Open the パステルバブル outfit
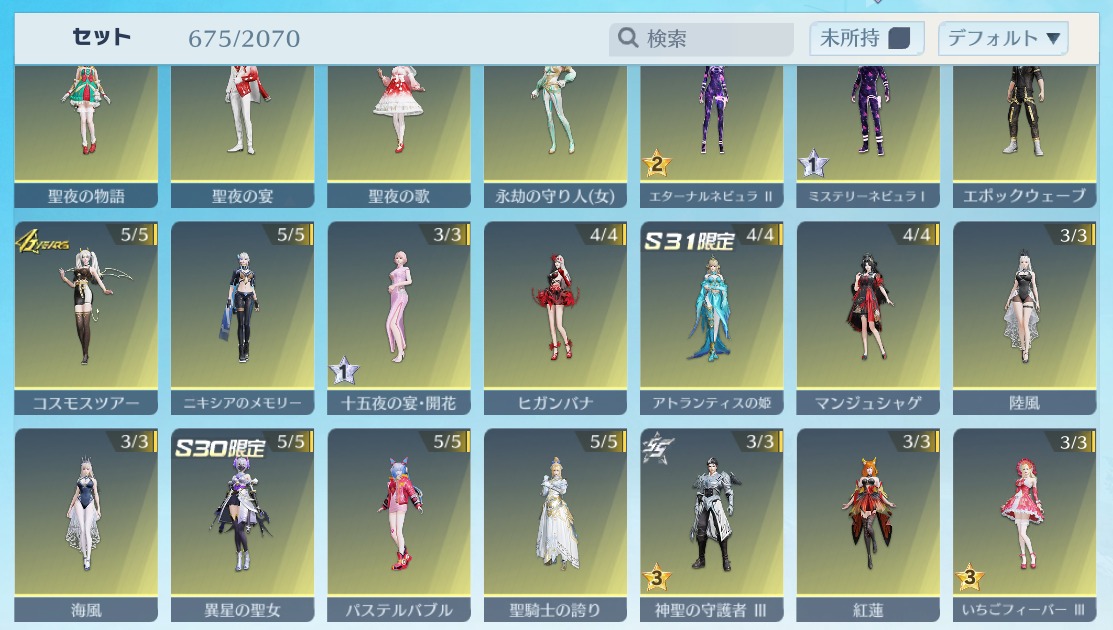 point(398,520)
